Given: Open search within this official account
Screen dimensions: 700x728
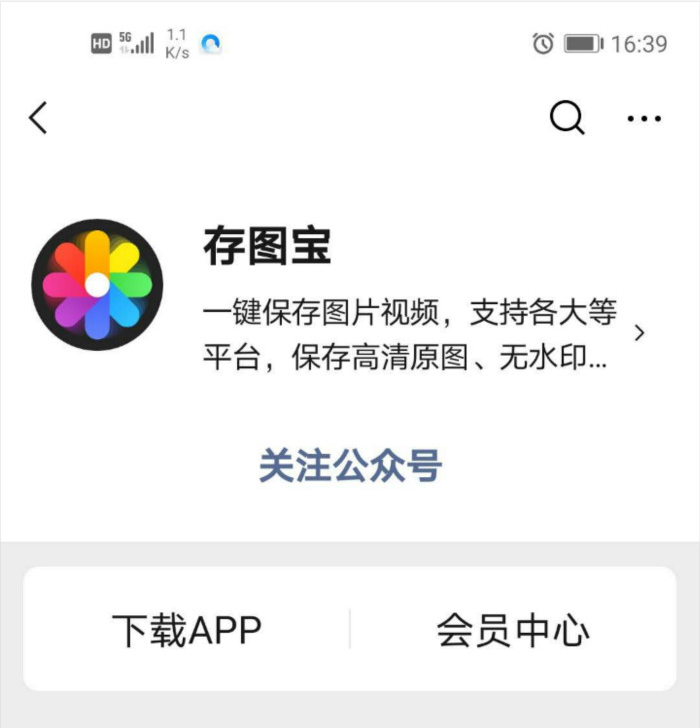Looking at the screenshot, I should (x=567, y=118).
